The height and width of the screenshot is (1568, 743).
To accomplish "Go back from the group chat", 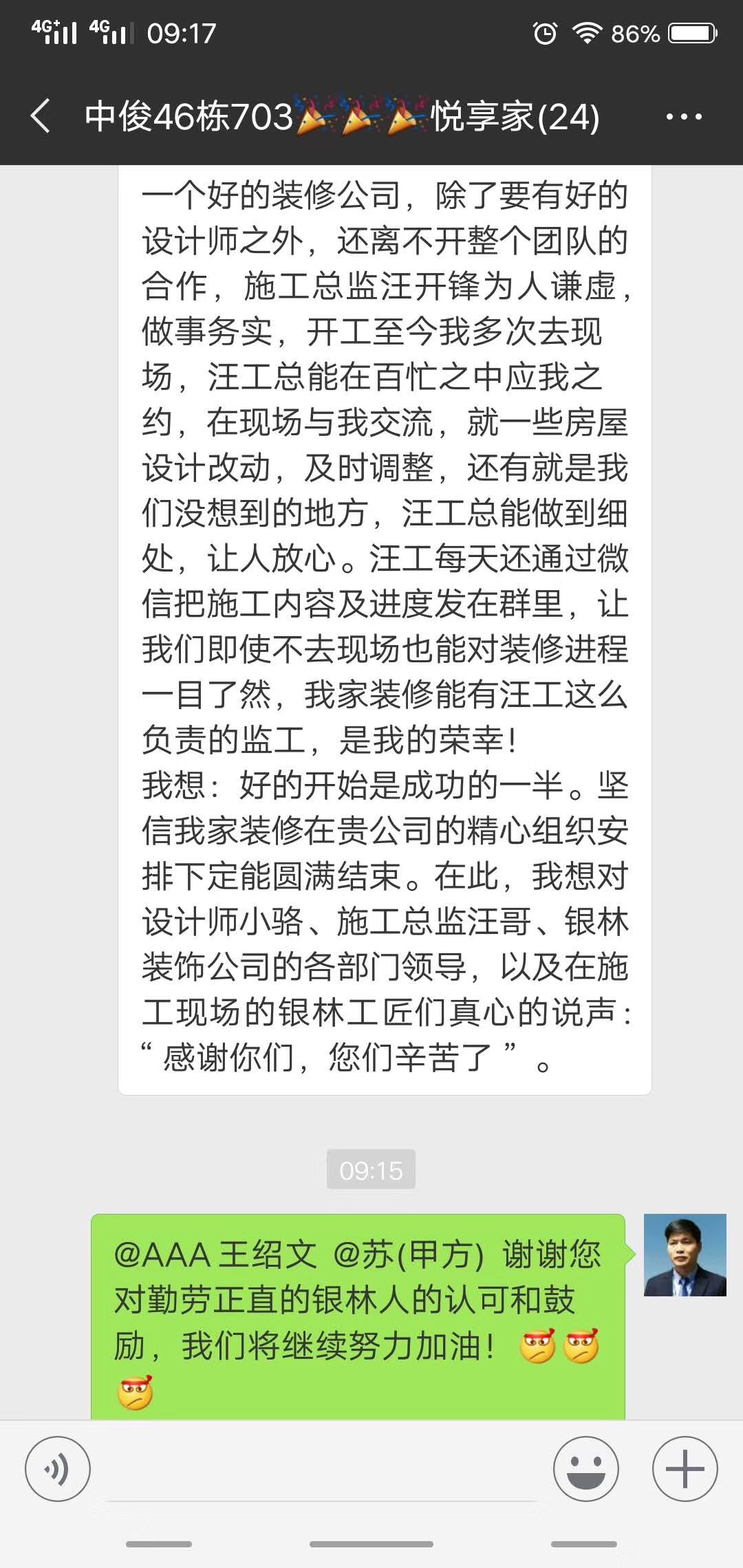I will pyautogui.click(x=41, y=116).
